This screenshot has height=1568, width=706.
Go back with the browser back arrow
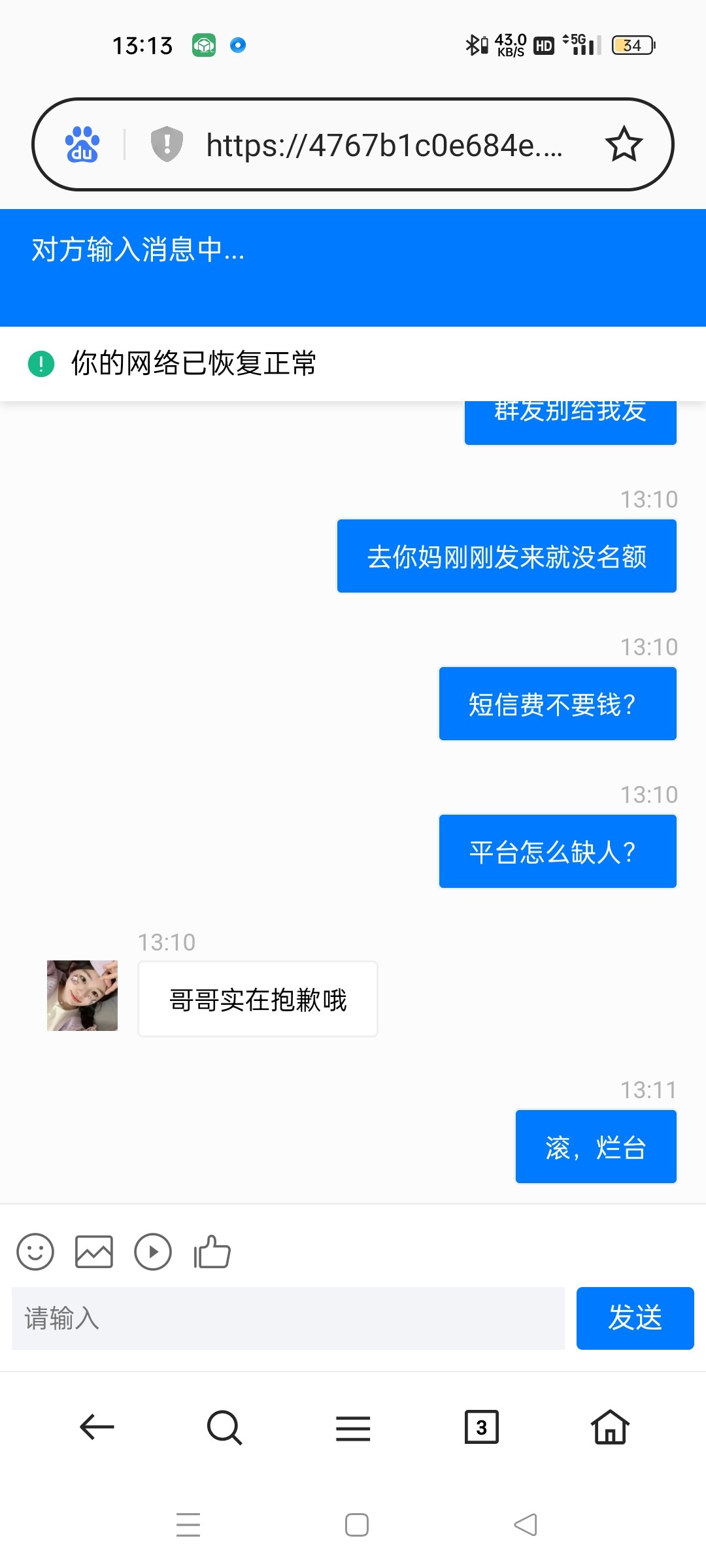pyautogui.click(x=97, y=1427)
